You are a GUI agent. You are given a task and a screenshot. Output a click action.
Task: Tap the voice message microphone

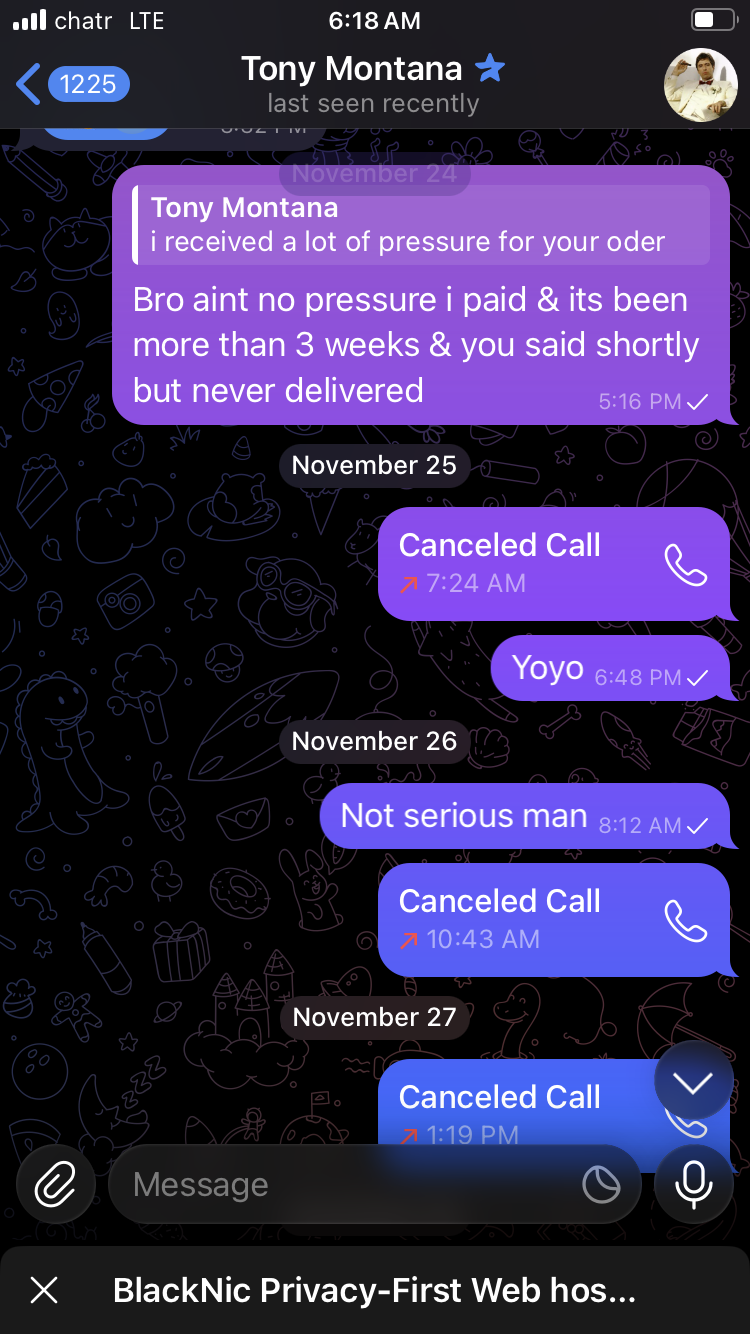coord(693,1185)
